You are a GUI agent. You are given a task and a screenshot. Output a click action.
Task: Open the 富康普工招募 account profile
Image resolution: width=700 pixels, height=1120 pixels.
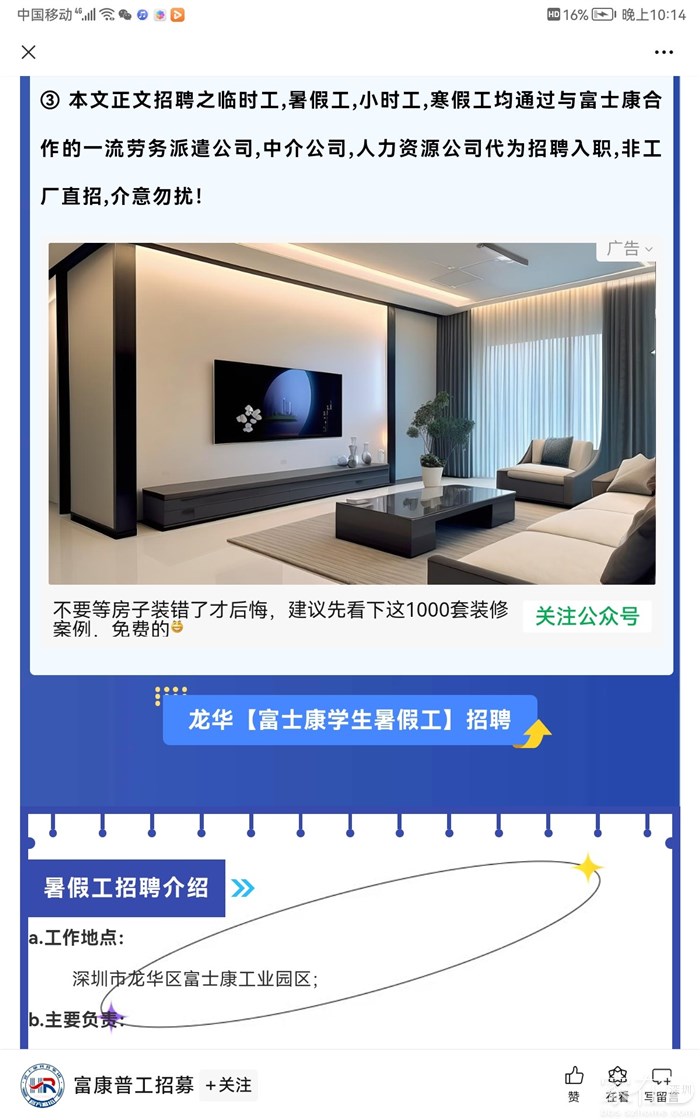click(134, 1085)
